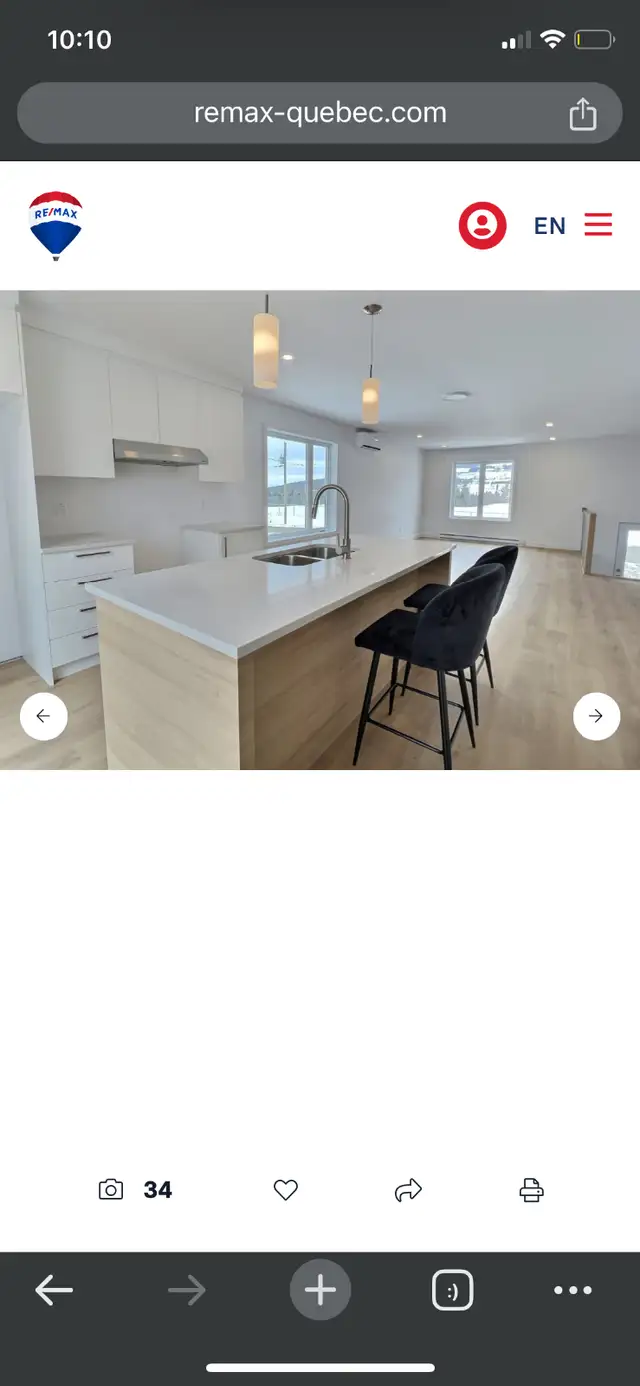Open the user account icon
The height and width of the screenshot is (1386, 640).
(482, 225)
